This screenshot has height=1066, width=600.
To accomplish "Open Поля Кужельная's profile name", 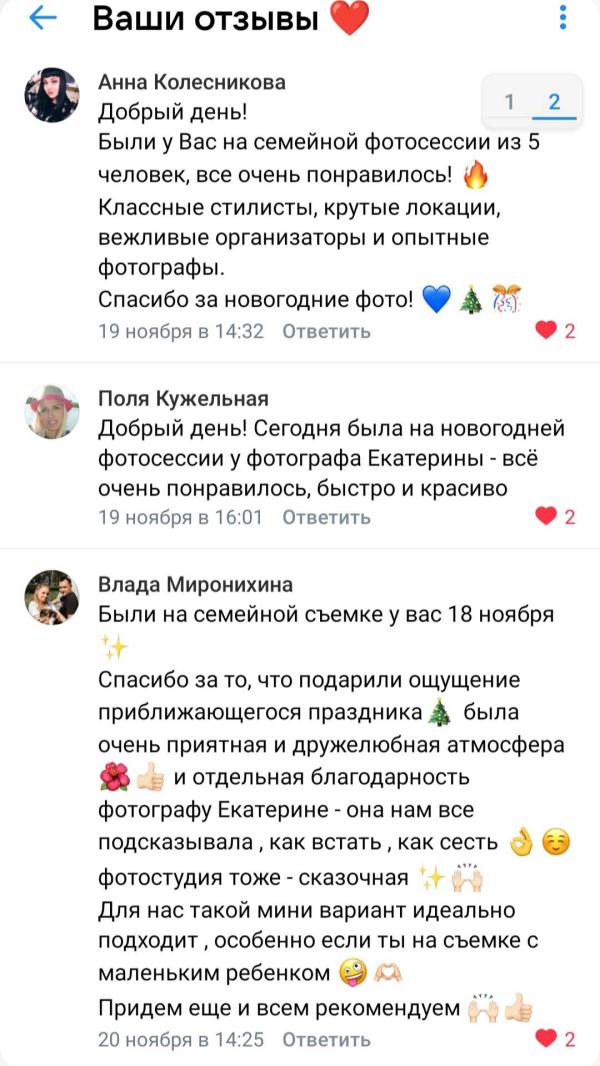I will (x=183, y=400).
